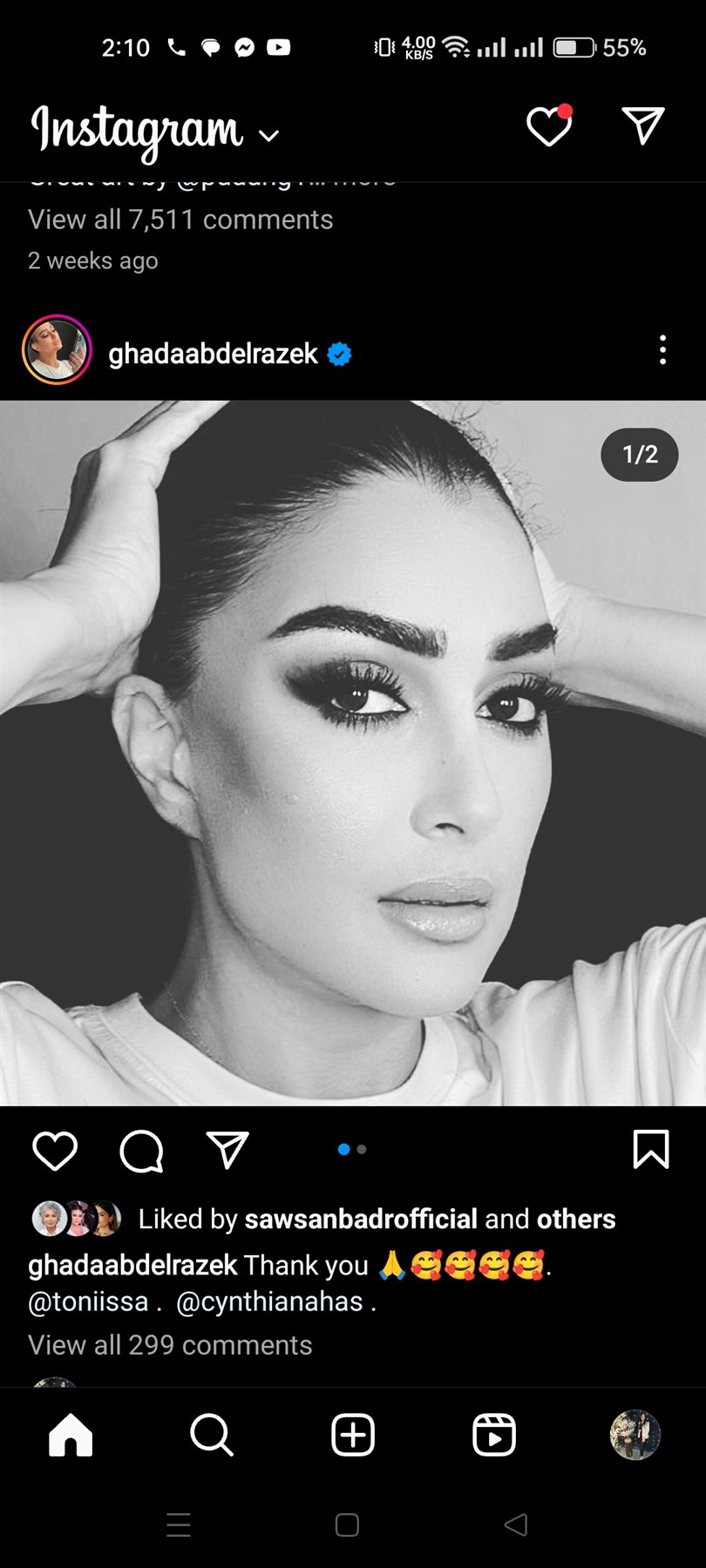The width and height of the screenshot is (706, 1568).
Task: Tap "others" to see who liked
Action: [x=576, y=1219]
